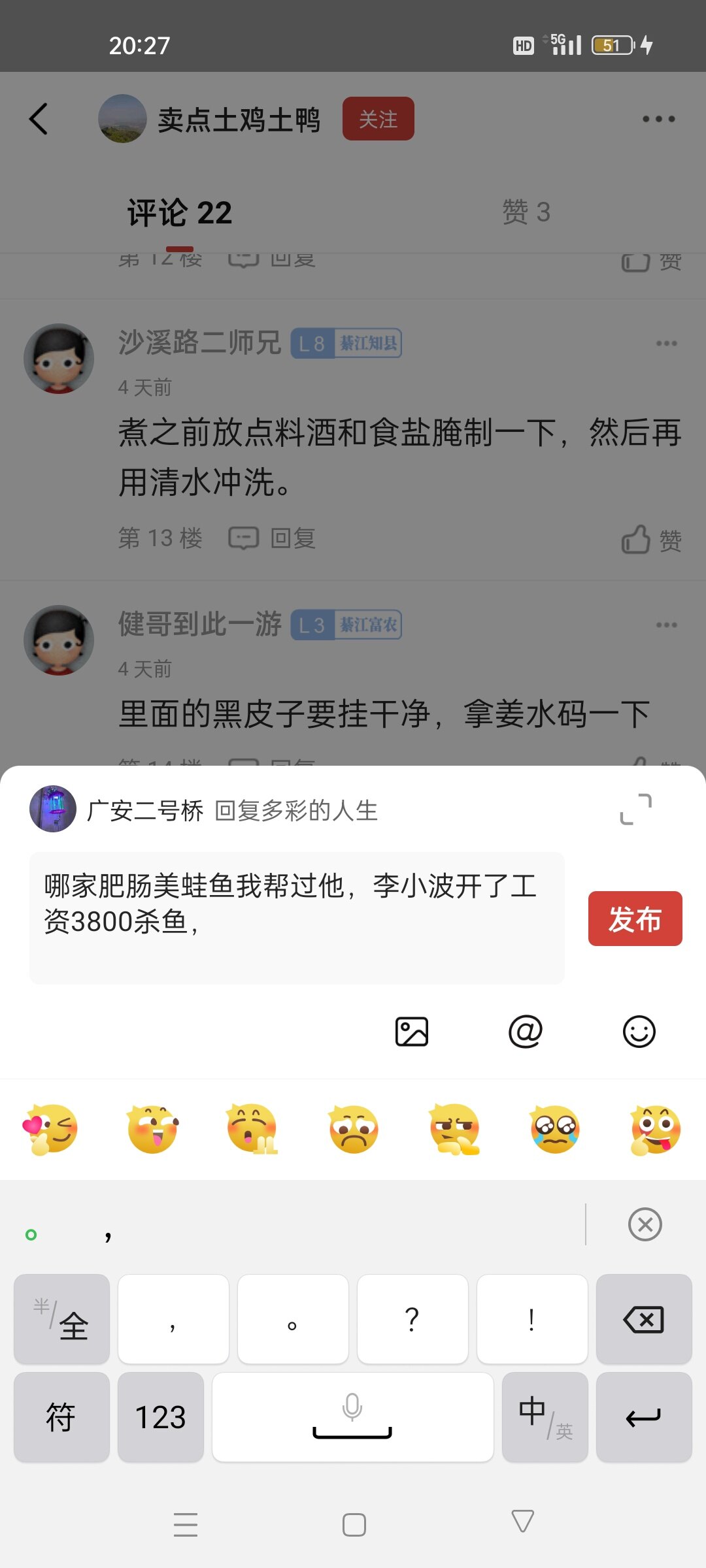Insert the heart-wink emoji sticker
Screen dimensions: 706x1568
50,1129
